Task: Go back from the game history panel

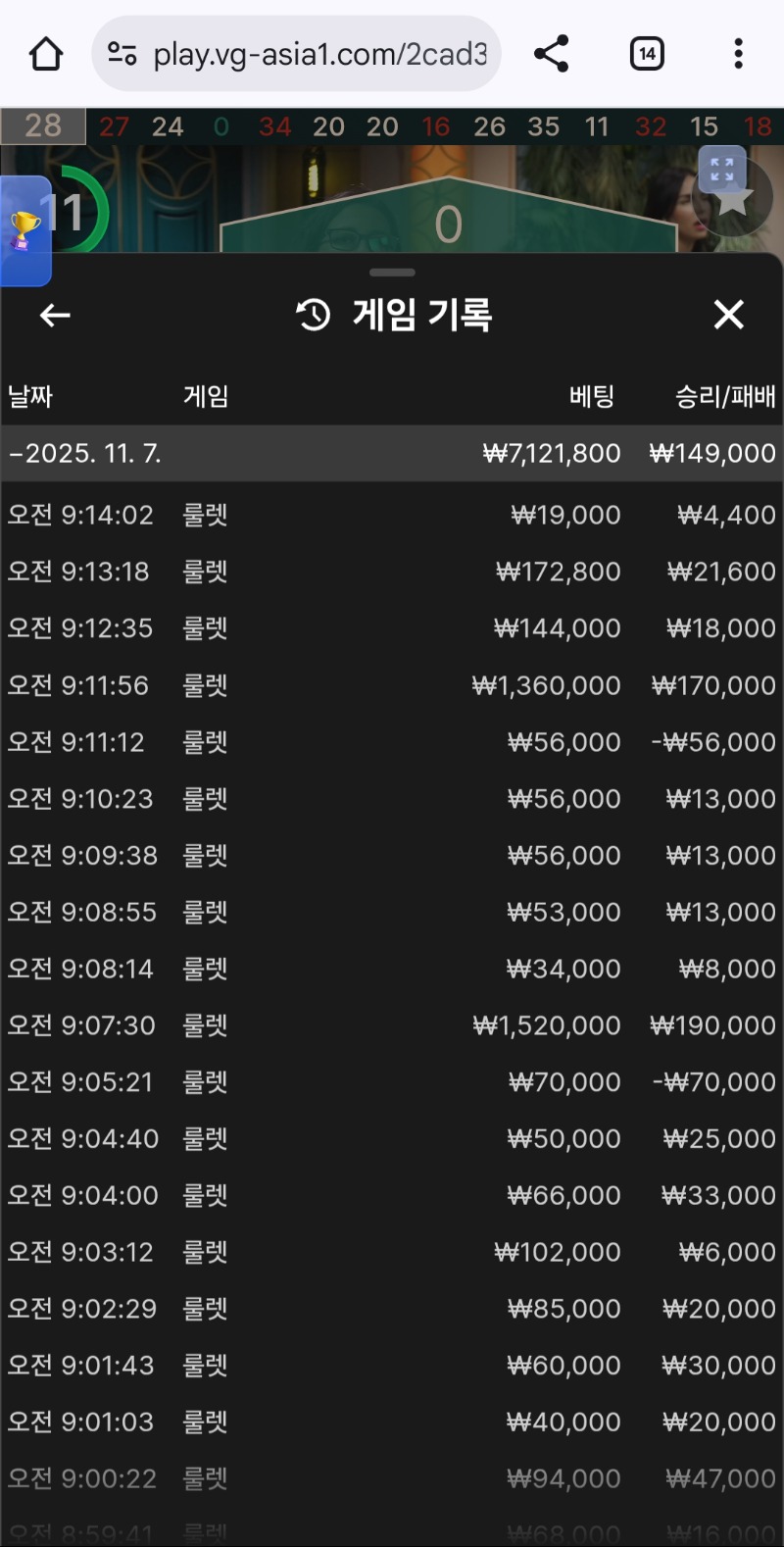Action: click(55, 315)
